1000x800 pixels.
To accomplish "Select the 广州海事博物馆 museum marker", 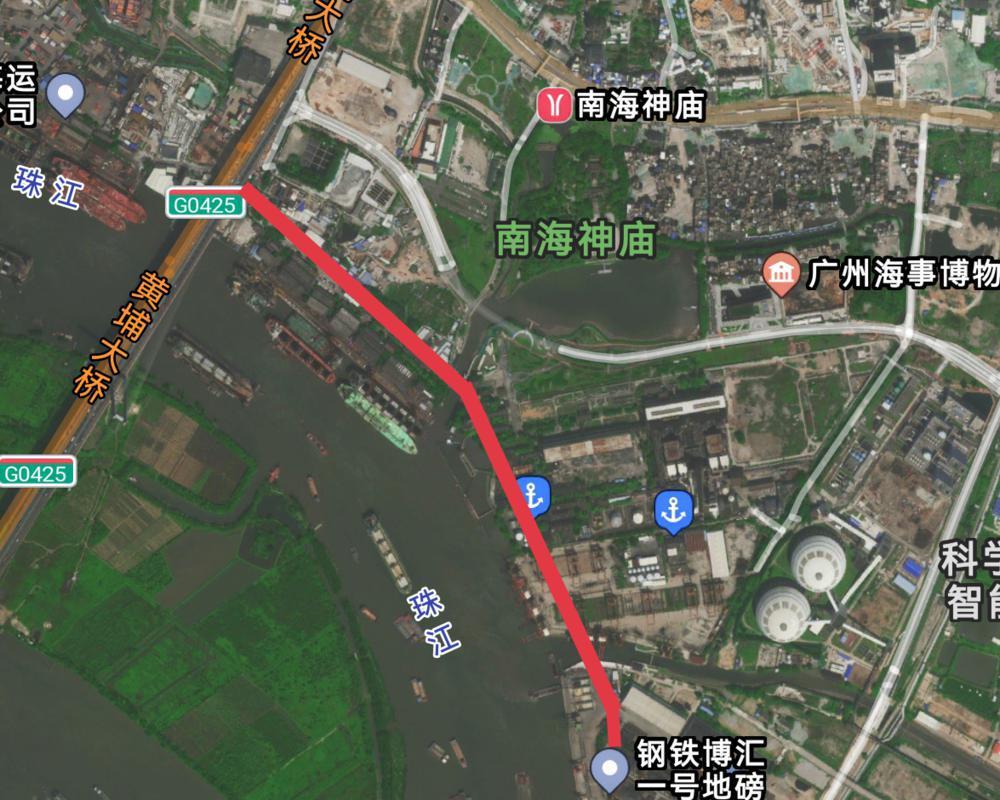I will (779, 273).
